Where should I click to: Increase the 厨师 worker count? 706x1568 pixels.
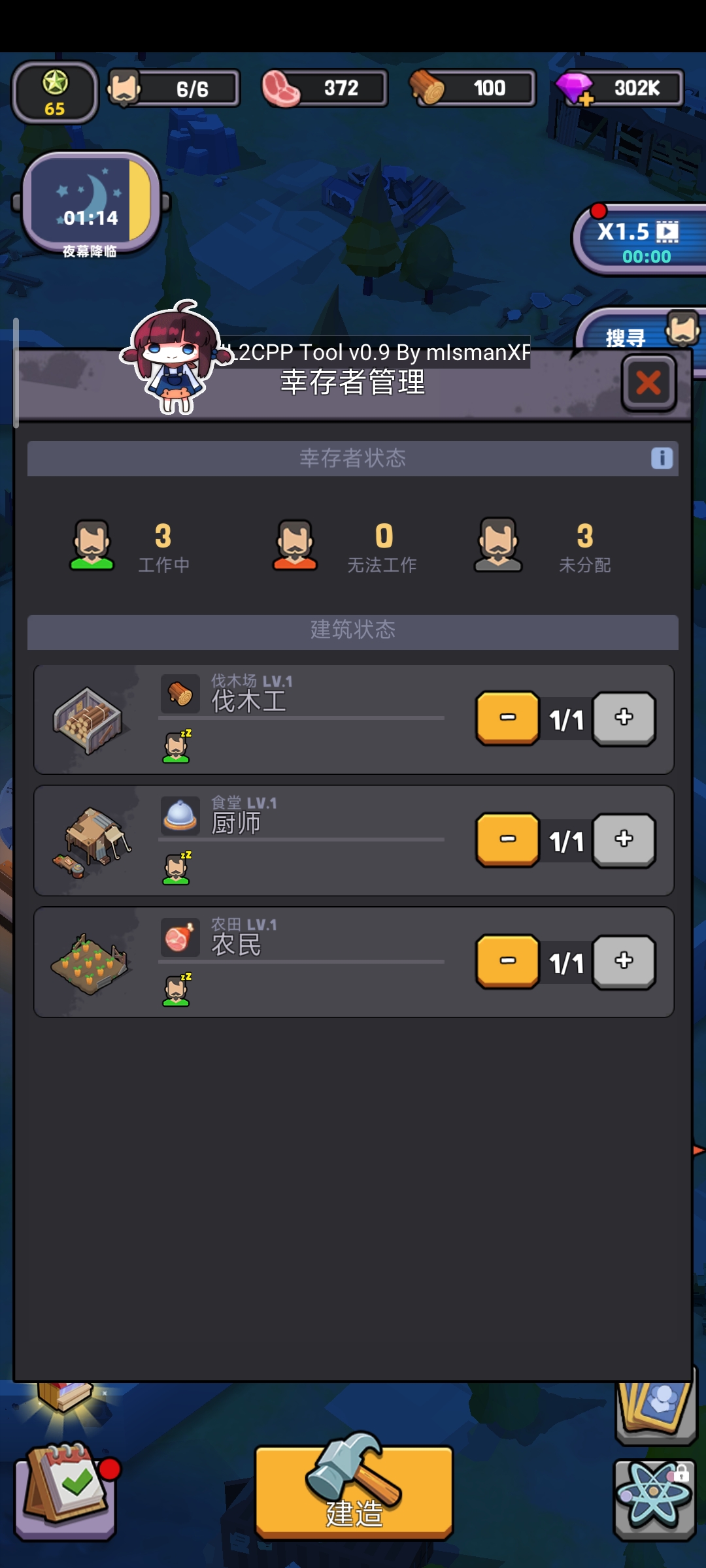pos(624,840)
